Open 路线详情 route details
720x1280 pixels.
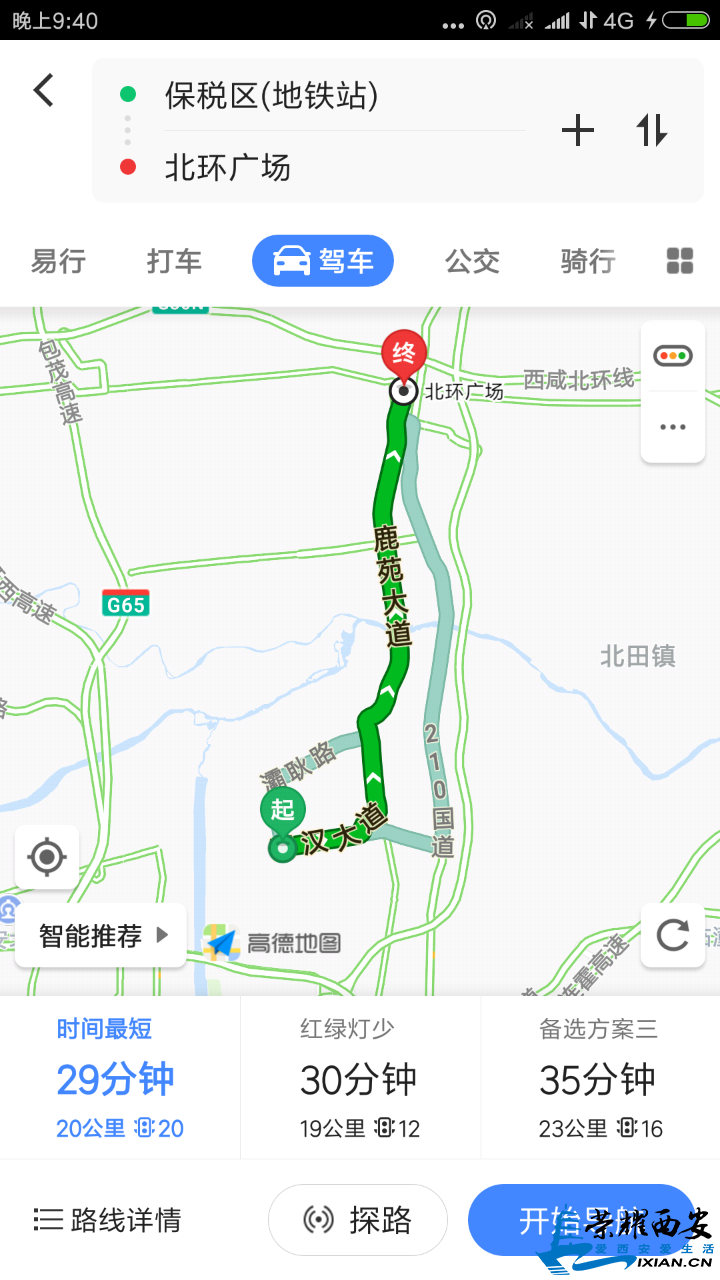108,1220
